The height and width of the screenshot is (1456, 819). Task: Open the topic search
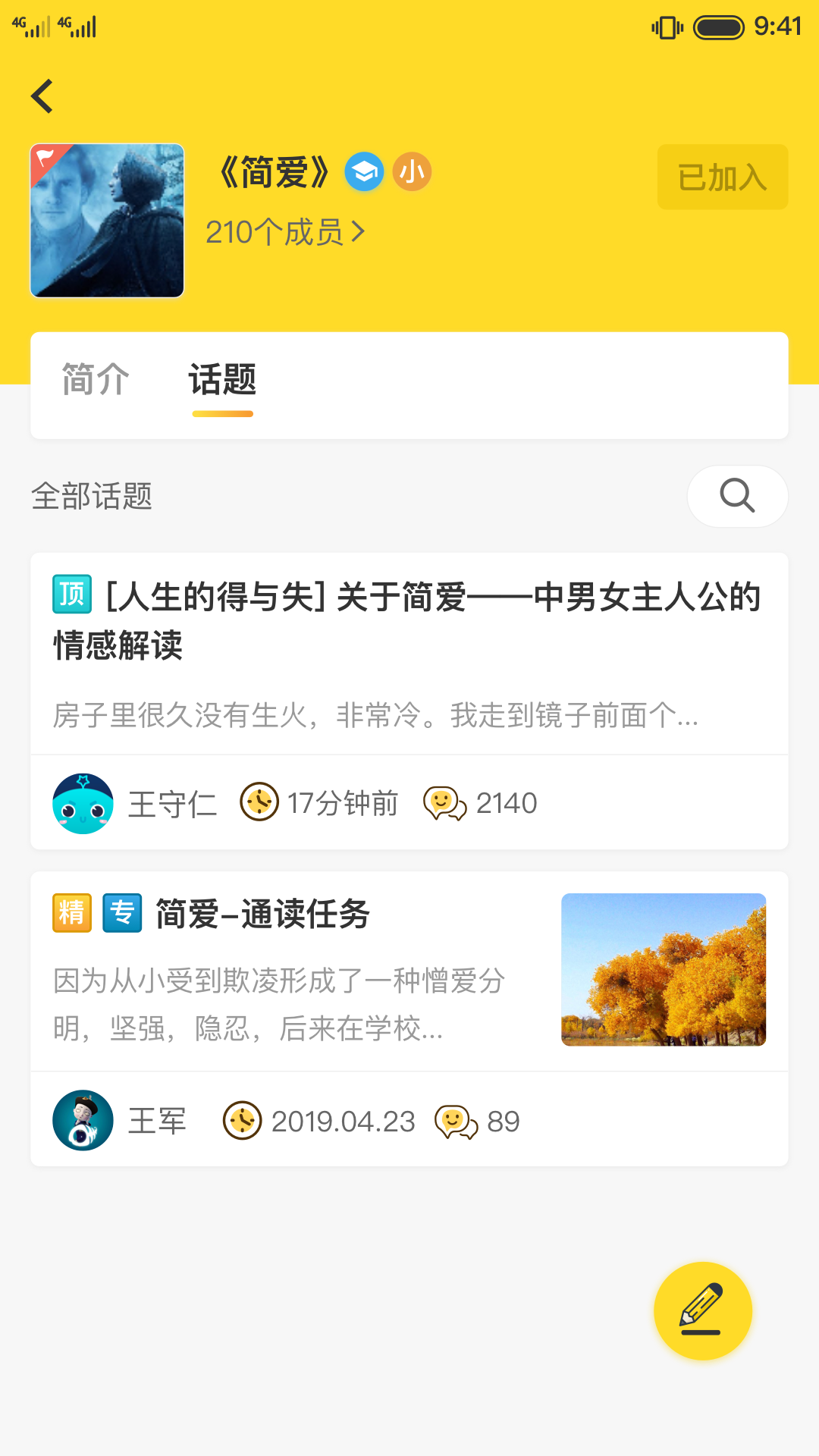(736, 497)
